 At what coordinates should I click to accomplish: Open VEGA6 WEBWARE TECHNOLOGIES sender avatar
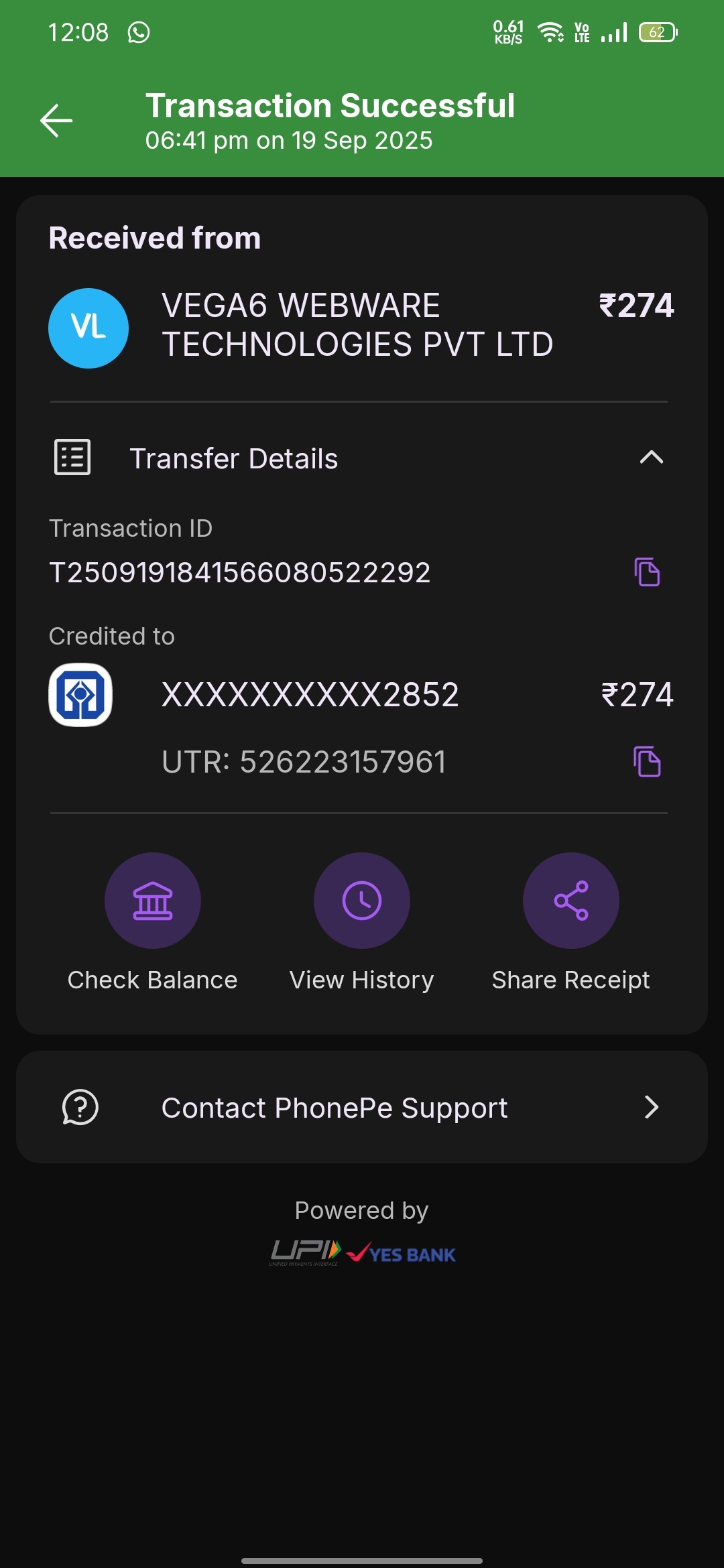coord(88,328)
